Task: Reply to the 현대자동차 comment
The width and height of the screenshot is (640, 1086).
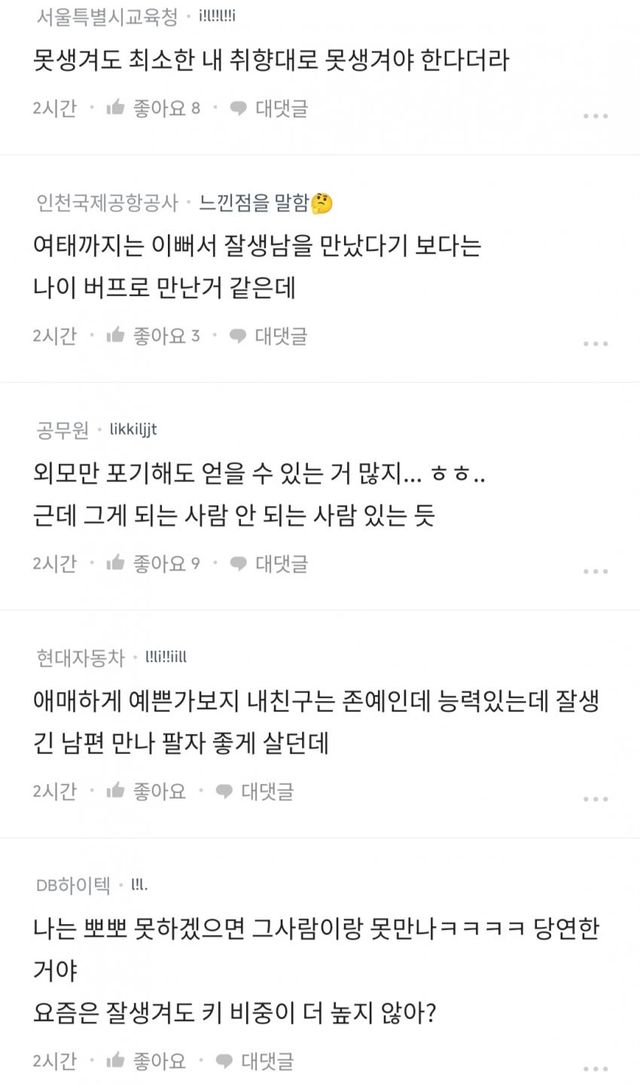Action: (255, 791)
